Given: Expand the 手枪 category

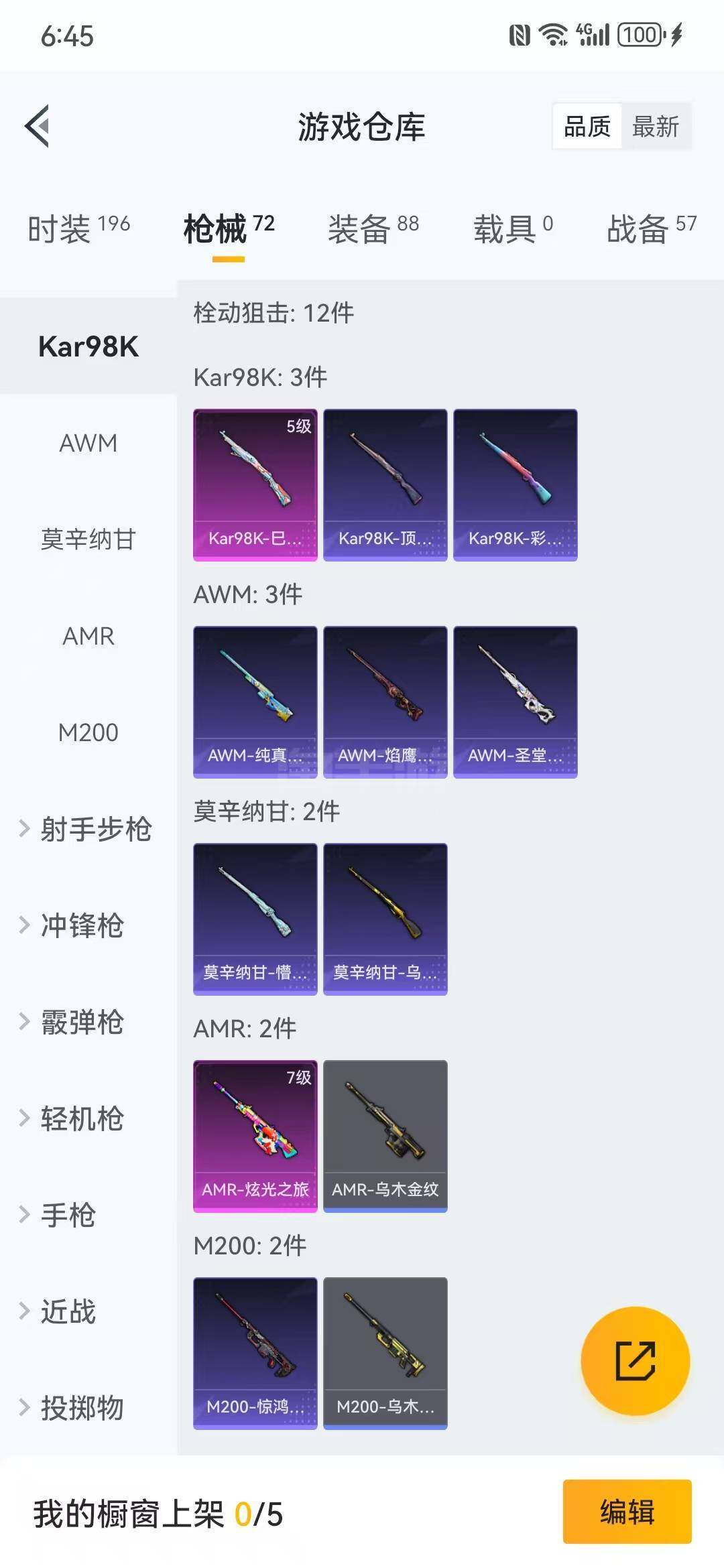Looking at the screenshot, I should (60, 1215).
